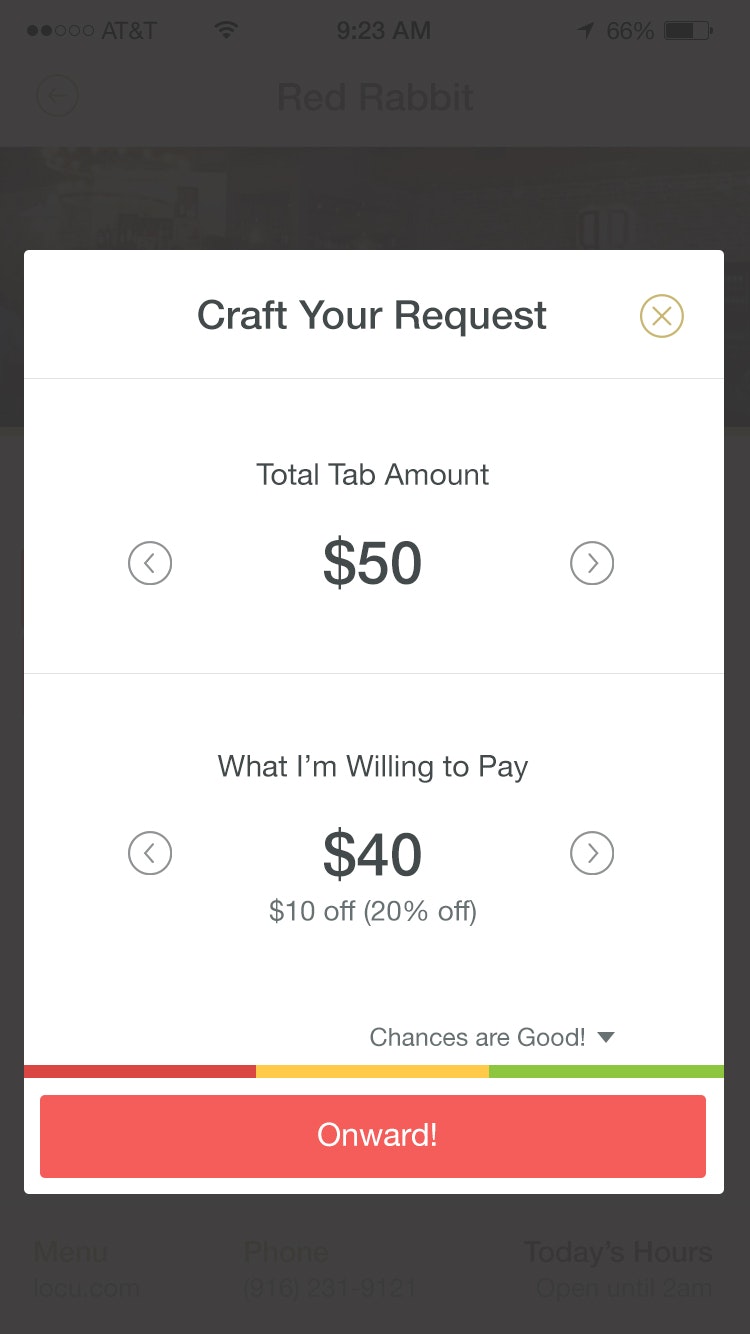Lower the What I'm Willing to Pay amount

coord(150,853)
